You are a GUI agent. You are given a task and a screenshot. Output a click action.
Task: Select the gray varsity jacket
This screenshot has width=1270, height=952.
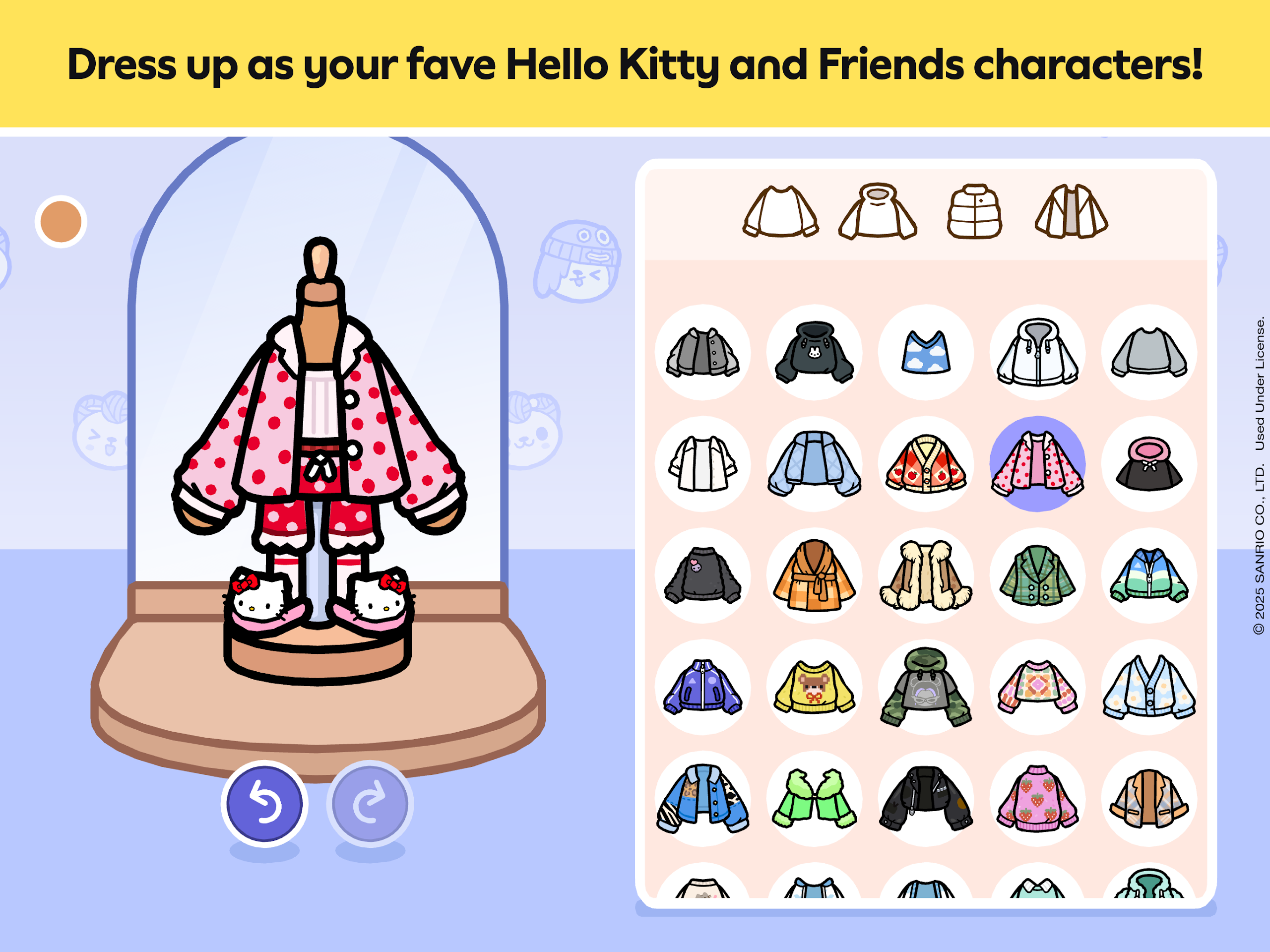tap(703, 353)
